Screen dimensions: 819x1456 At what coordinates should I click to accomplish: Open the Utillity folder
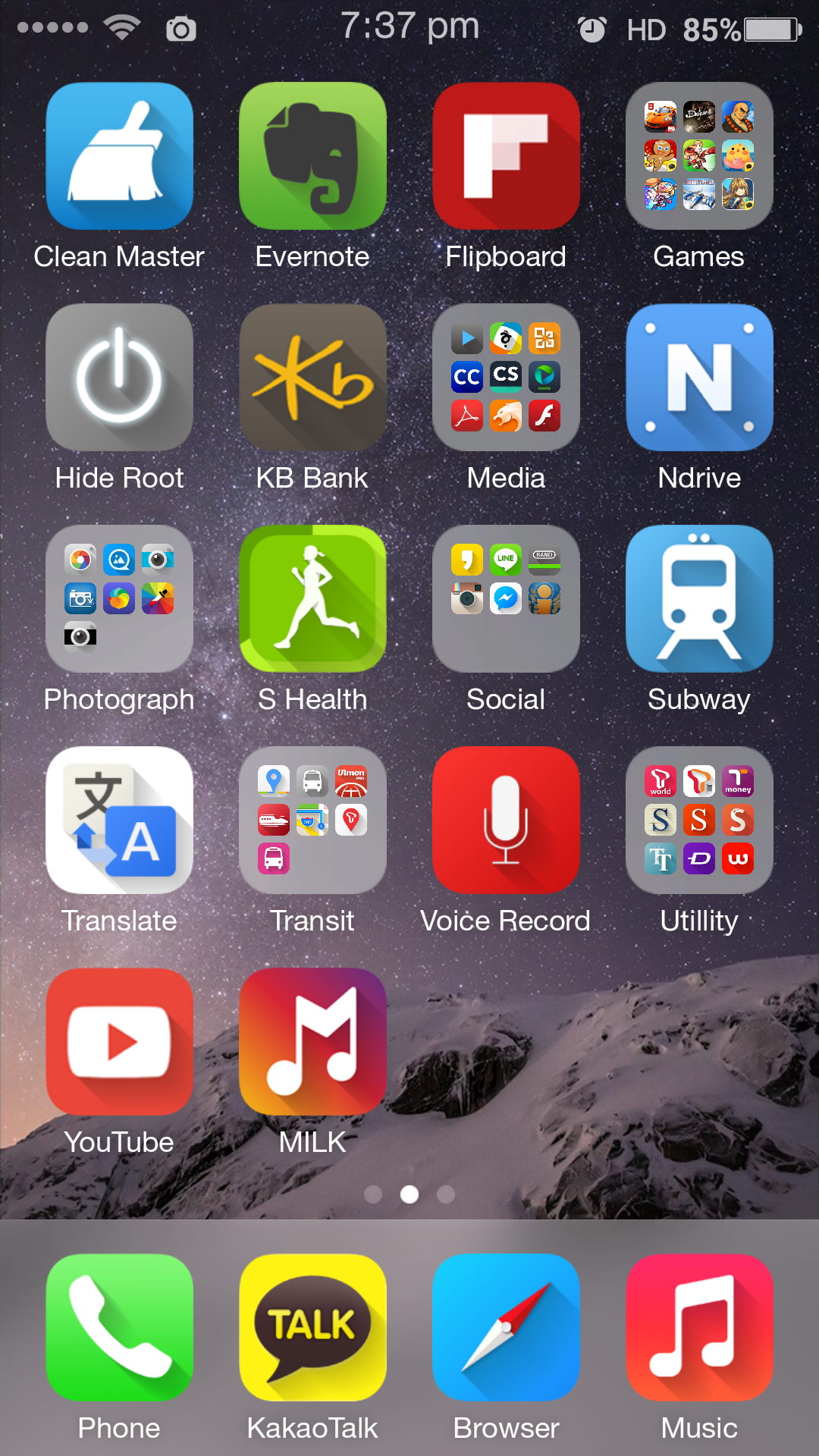(699, 821)
